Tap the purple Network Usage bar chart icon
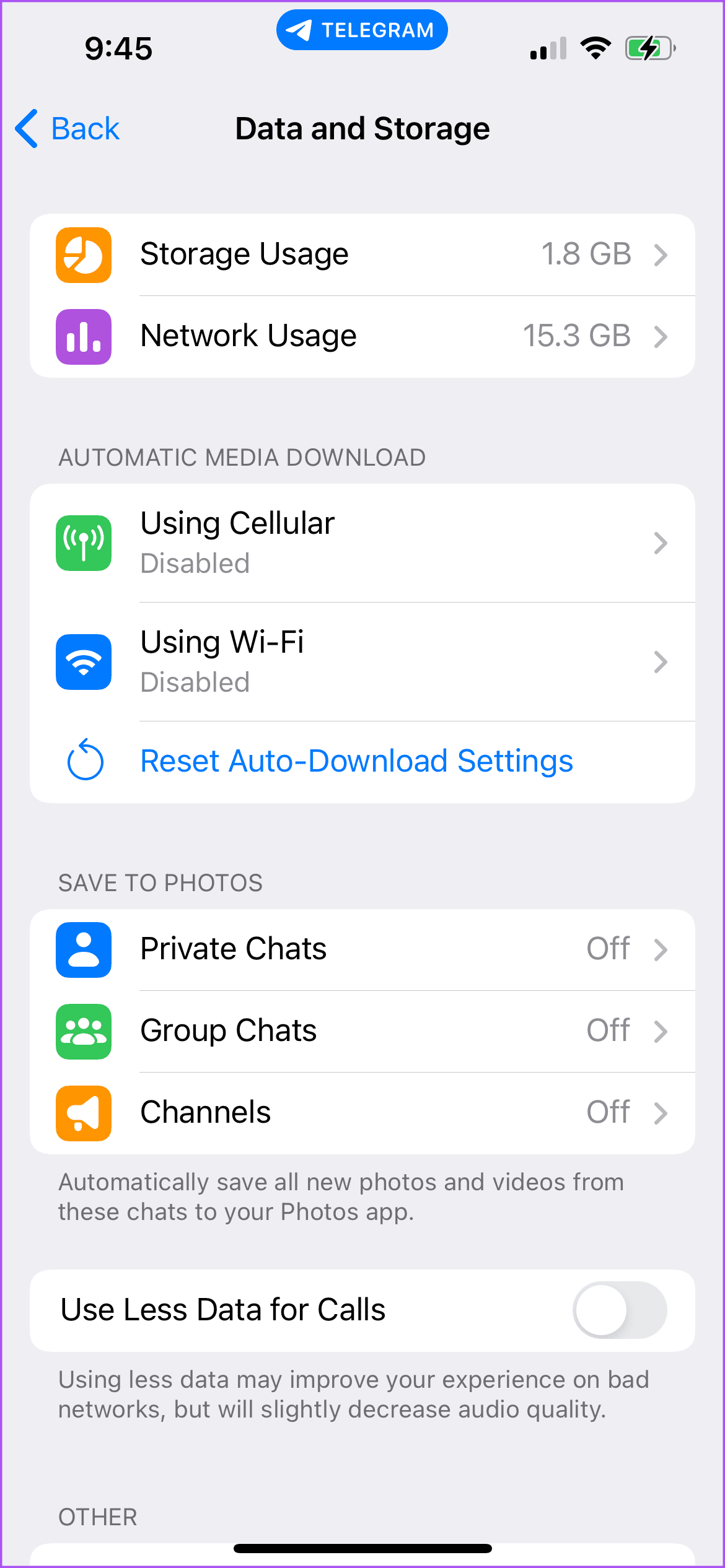Image resolution: width=725 pixels, height=1568 pixels. (83, 336)
